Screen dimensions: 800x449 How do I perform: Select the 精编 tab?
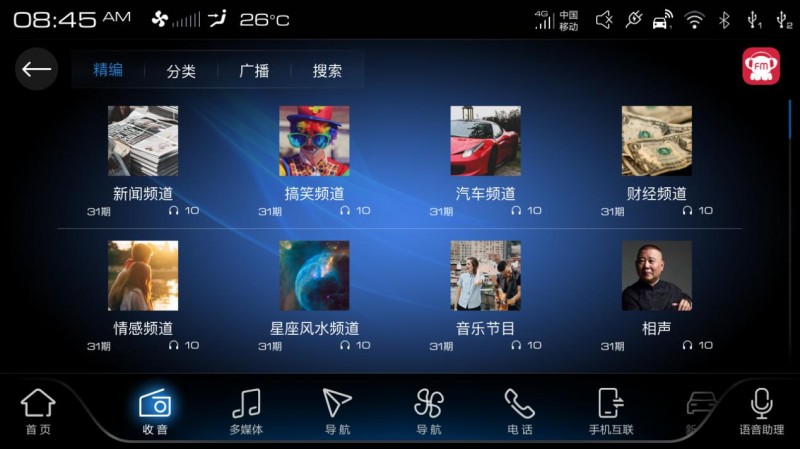(x=108, y=70)
